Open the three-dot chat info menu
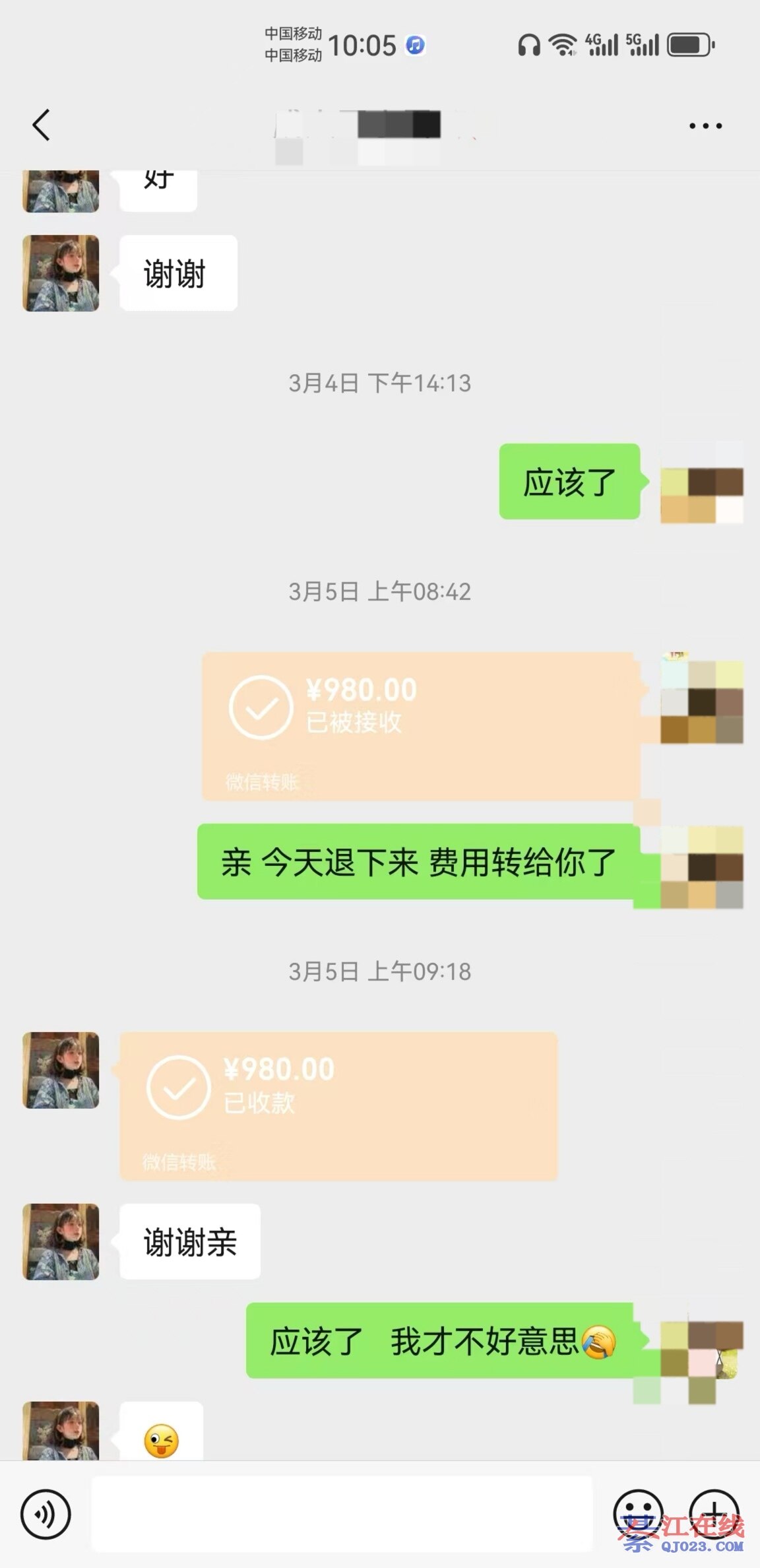This screenshot has width=760, height=1568. coord(705,125)
